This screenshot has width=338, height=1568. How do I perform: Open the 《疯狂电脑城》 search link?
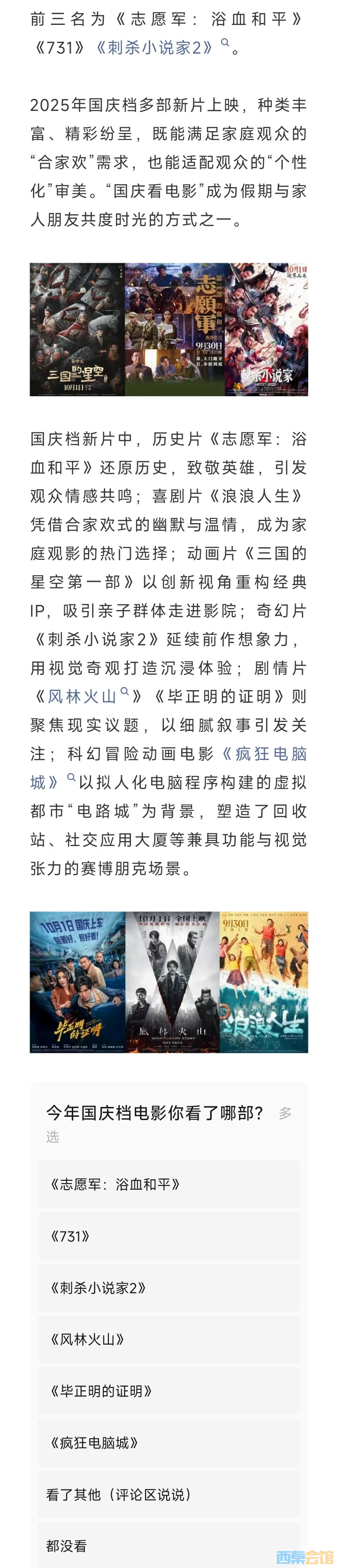tap(262, 754)
